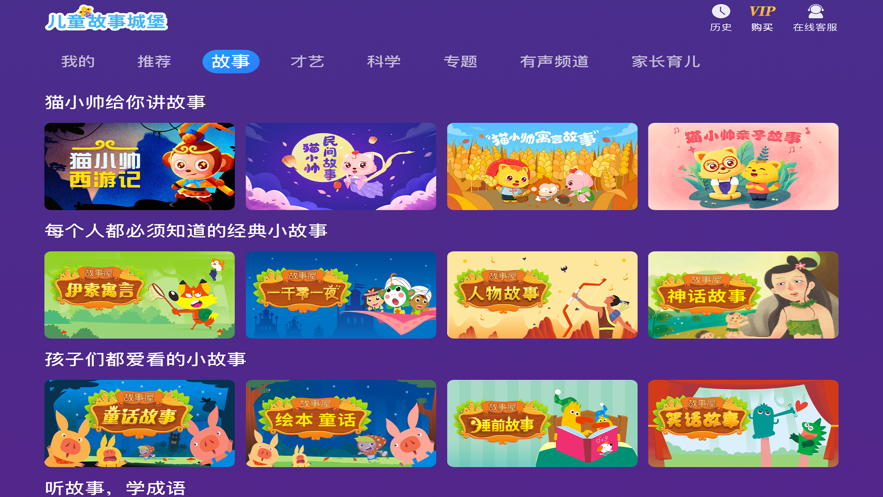Open the 睡前故事 card

[x=542, y=423]
